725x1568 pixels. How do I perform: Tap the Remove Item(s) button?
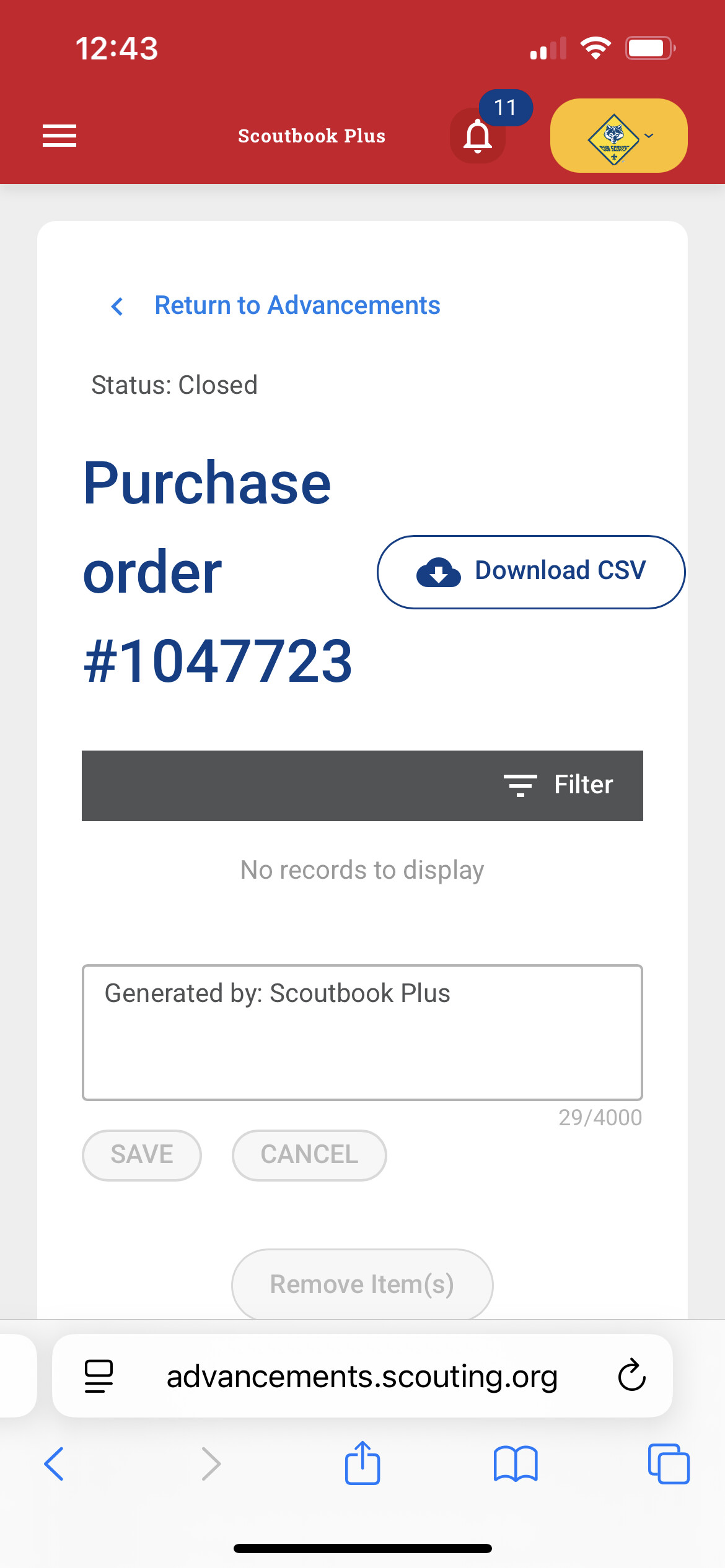point(362,1284)
